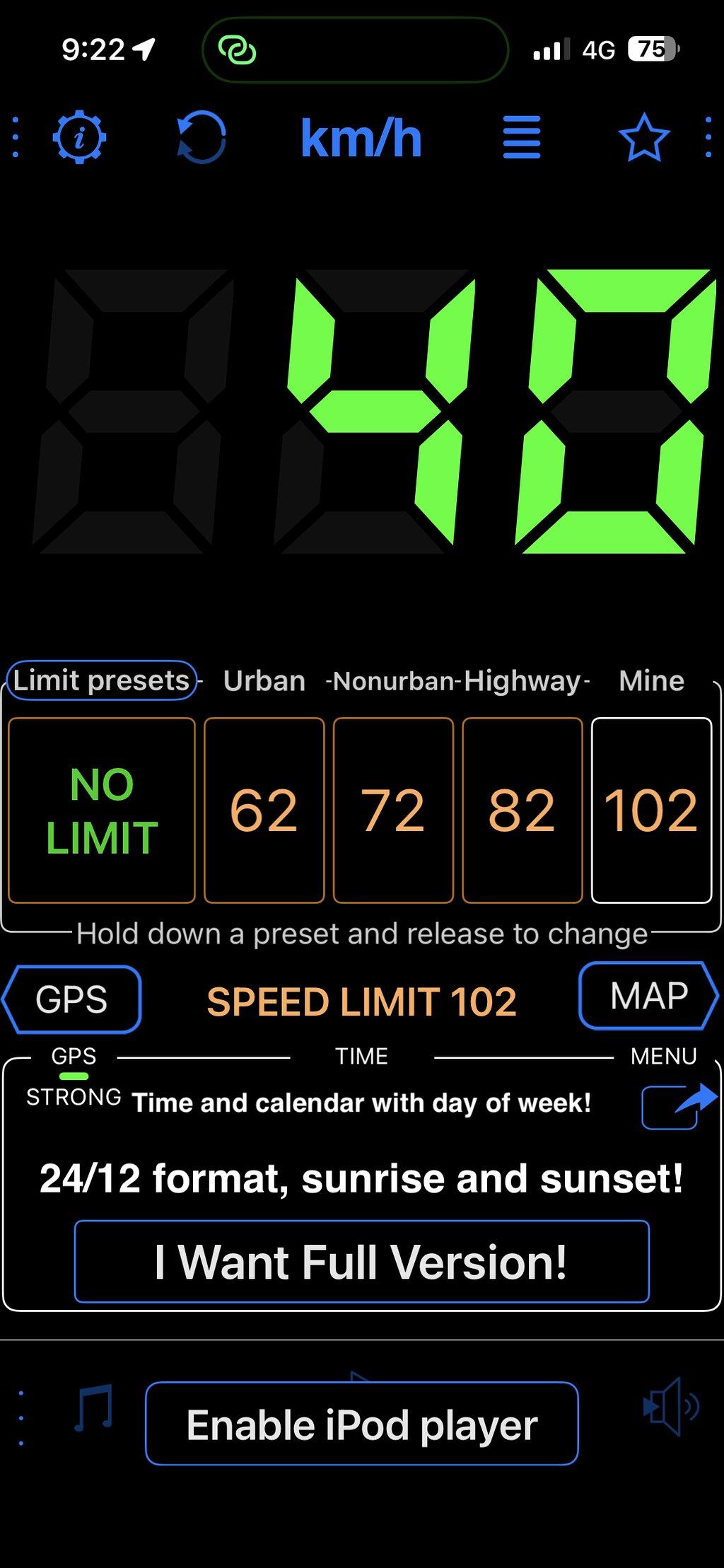Open the three-line list menu icon

coord(522,137)
